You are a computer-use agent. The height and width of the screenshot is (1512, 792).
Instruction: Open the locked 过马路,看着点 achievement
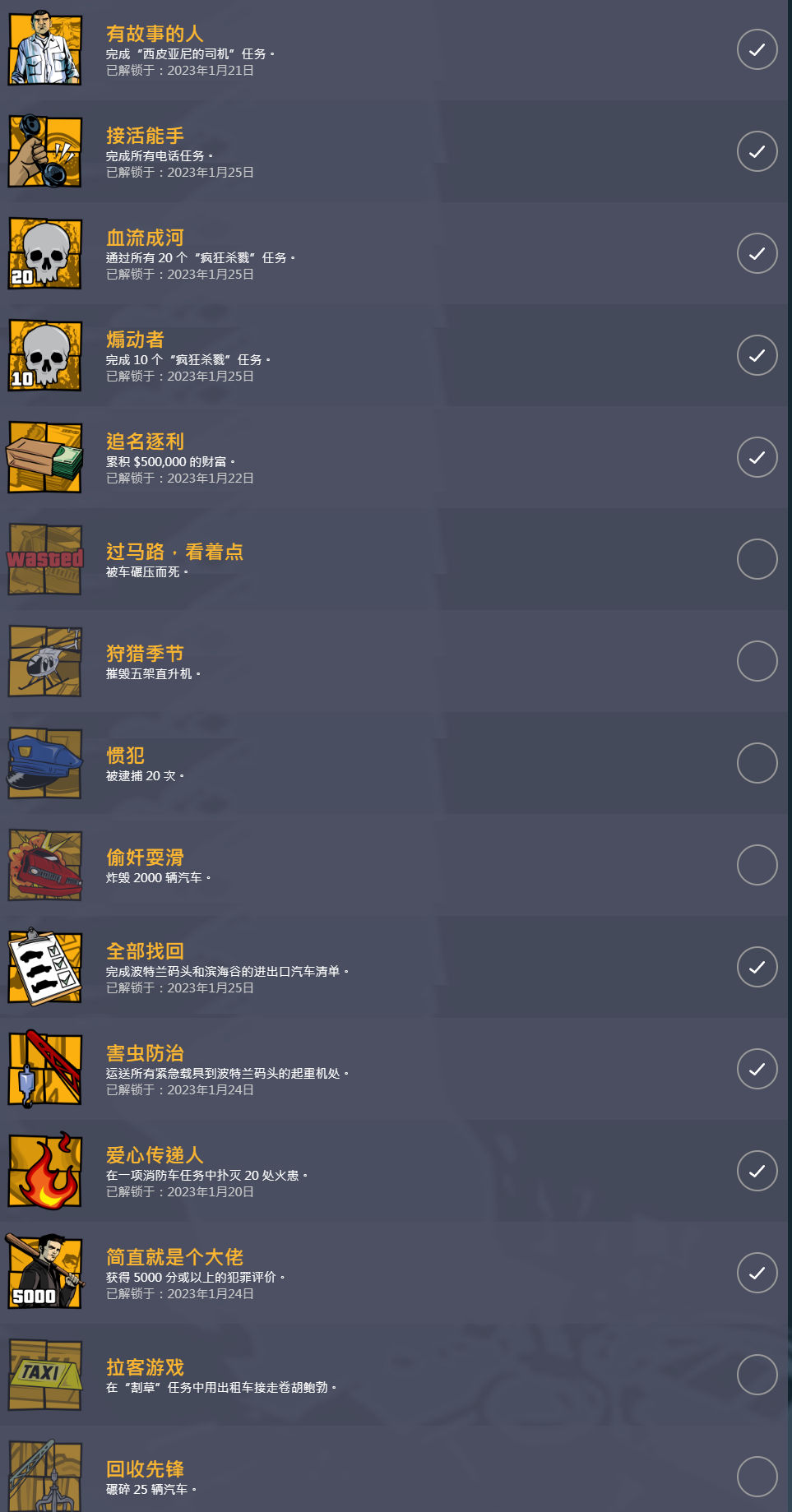pos(174,552)
